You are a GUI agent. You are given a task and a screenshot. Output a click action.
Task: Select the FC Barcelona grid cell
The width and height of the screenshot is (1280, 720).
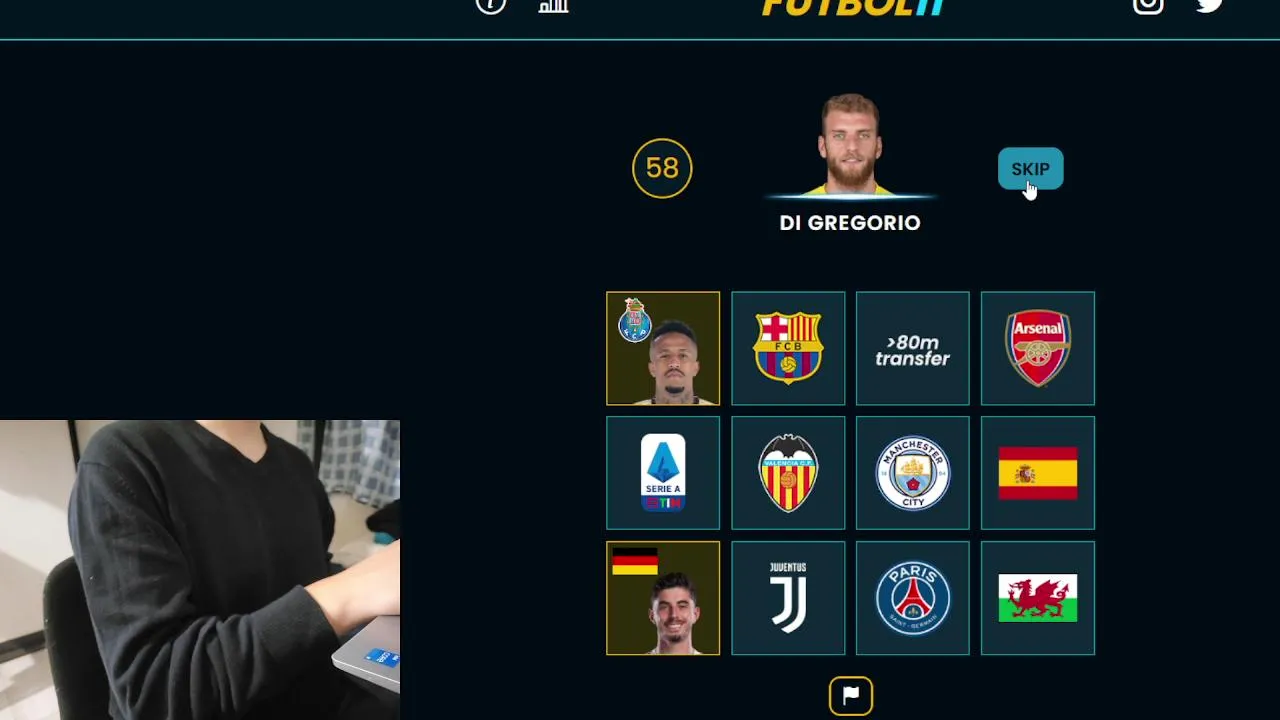(788, 348)
